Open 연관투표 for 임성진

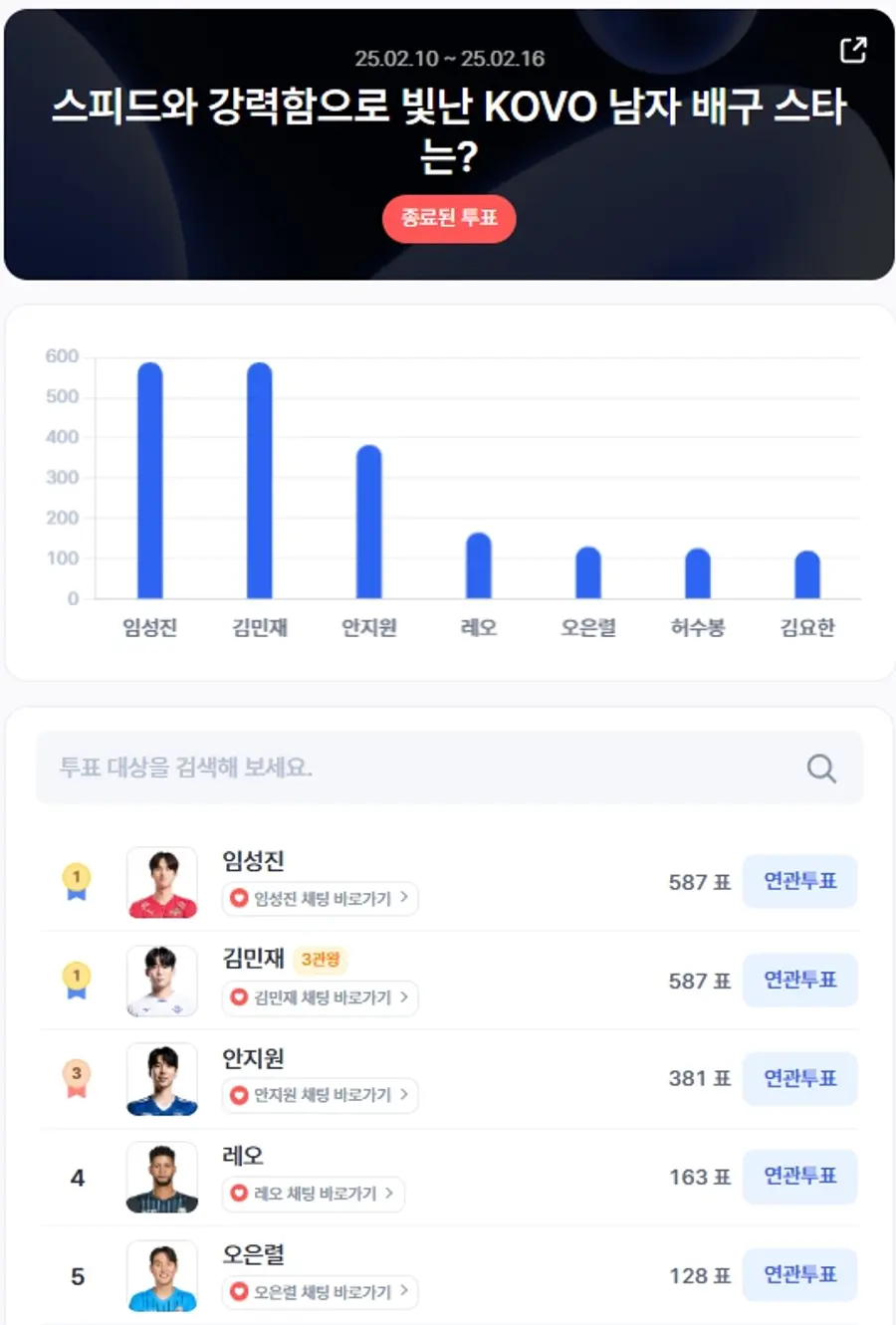(800, 881)
